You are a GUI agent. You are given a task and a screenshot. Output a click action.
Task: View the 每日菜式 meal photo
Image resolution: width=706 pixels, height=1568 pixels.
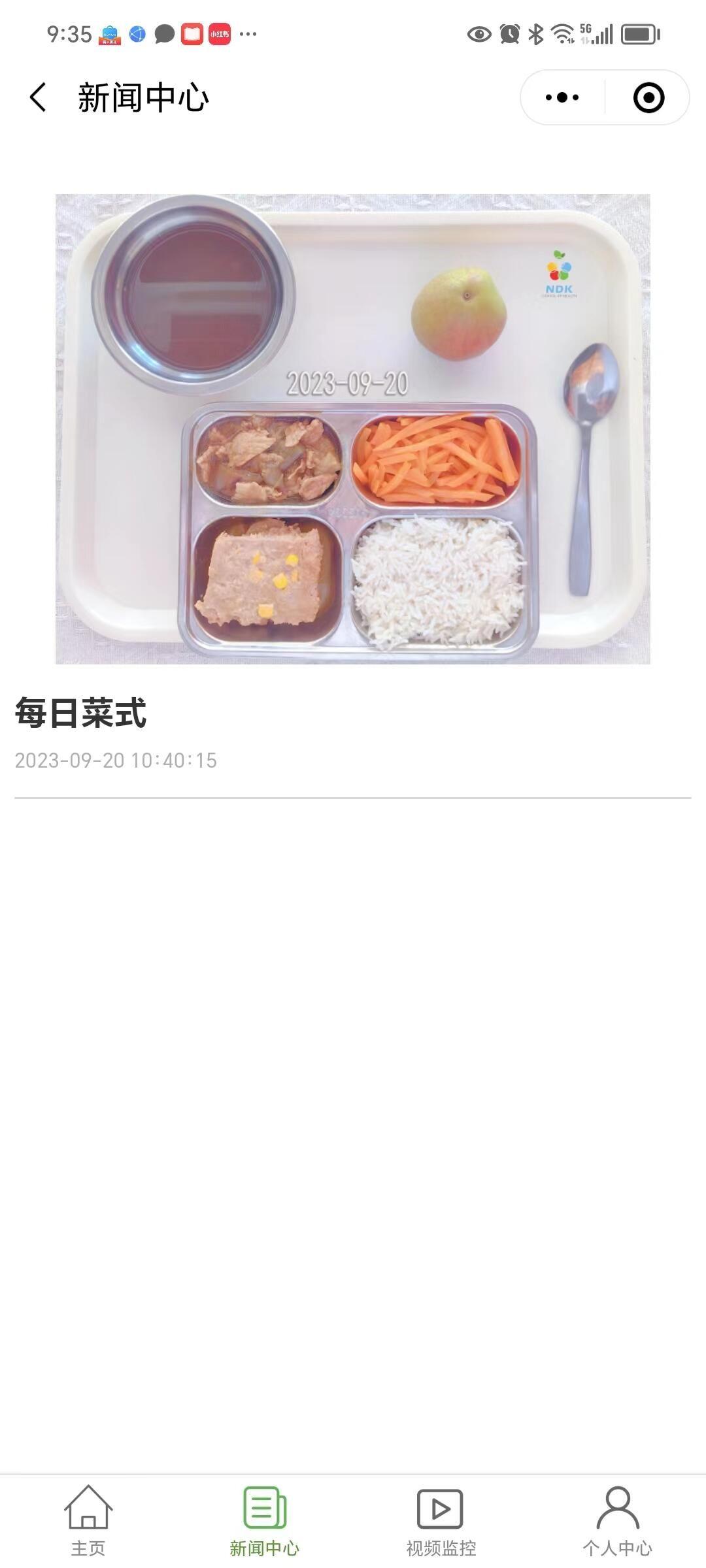[x=353, y=429]
